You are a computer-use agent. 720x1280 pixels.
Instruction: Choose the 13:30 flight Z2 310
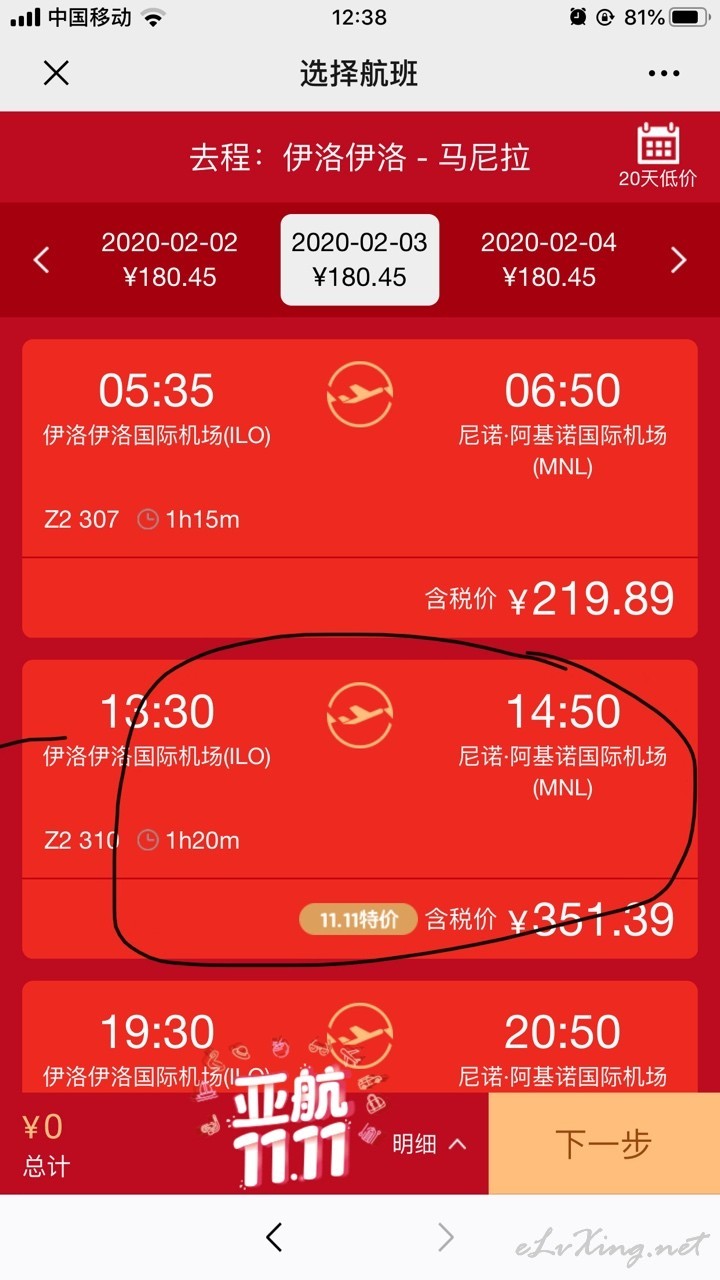tap(360, 809)
